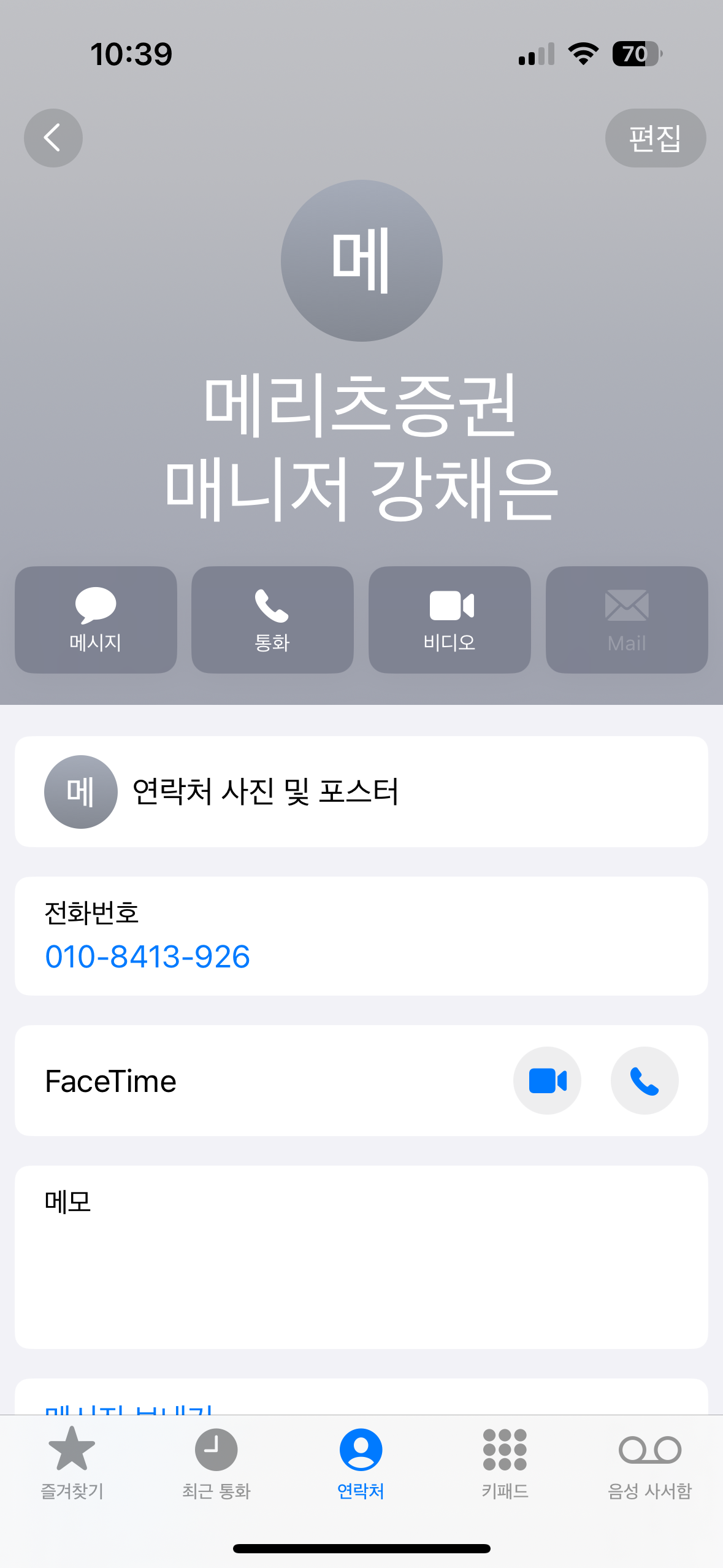Open 연락처 사진 및 포스터 settings

click(x=361, y=791)
